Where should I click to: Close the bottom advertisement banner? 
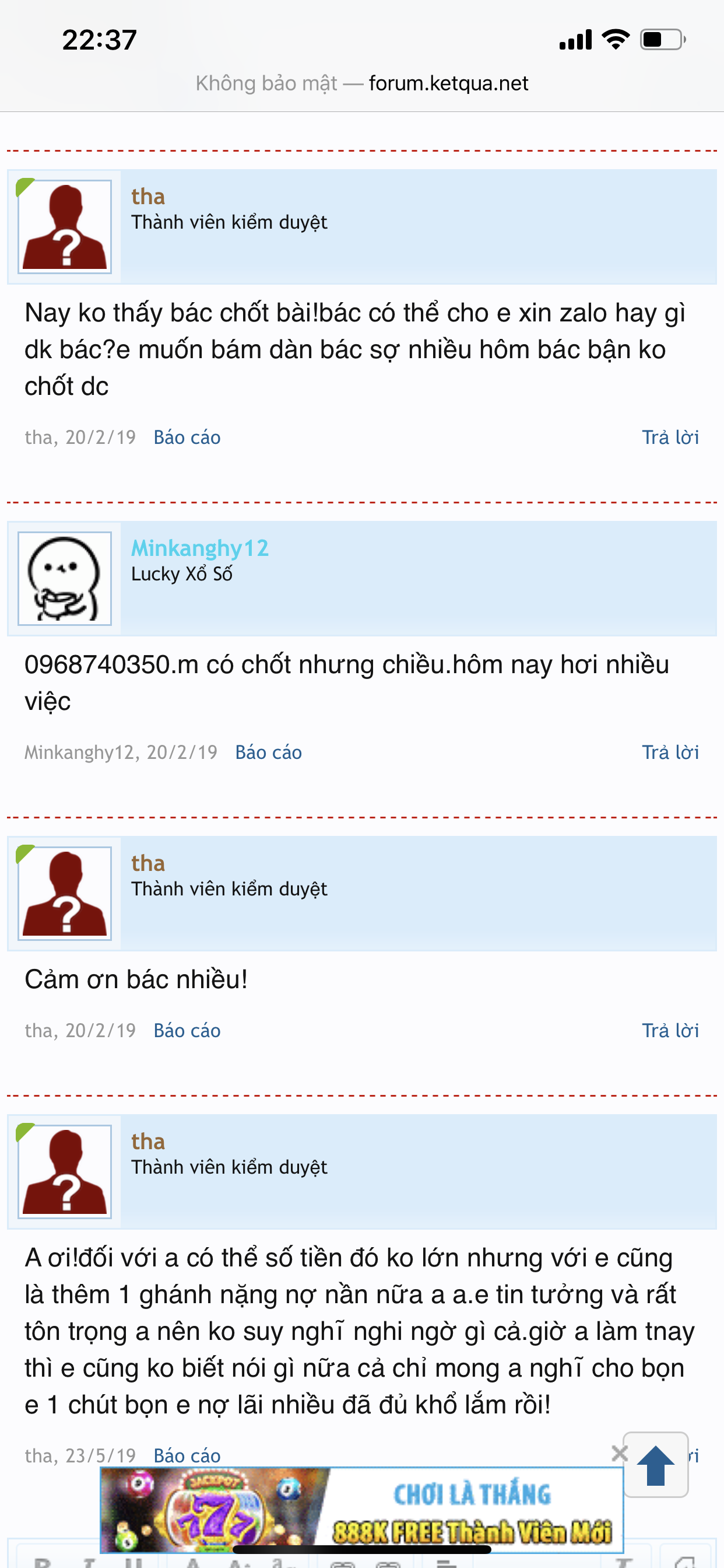pos(619,1454)
